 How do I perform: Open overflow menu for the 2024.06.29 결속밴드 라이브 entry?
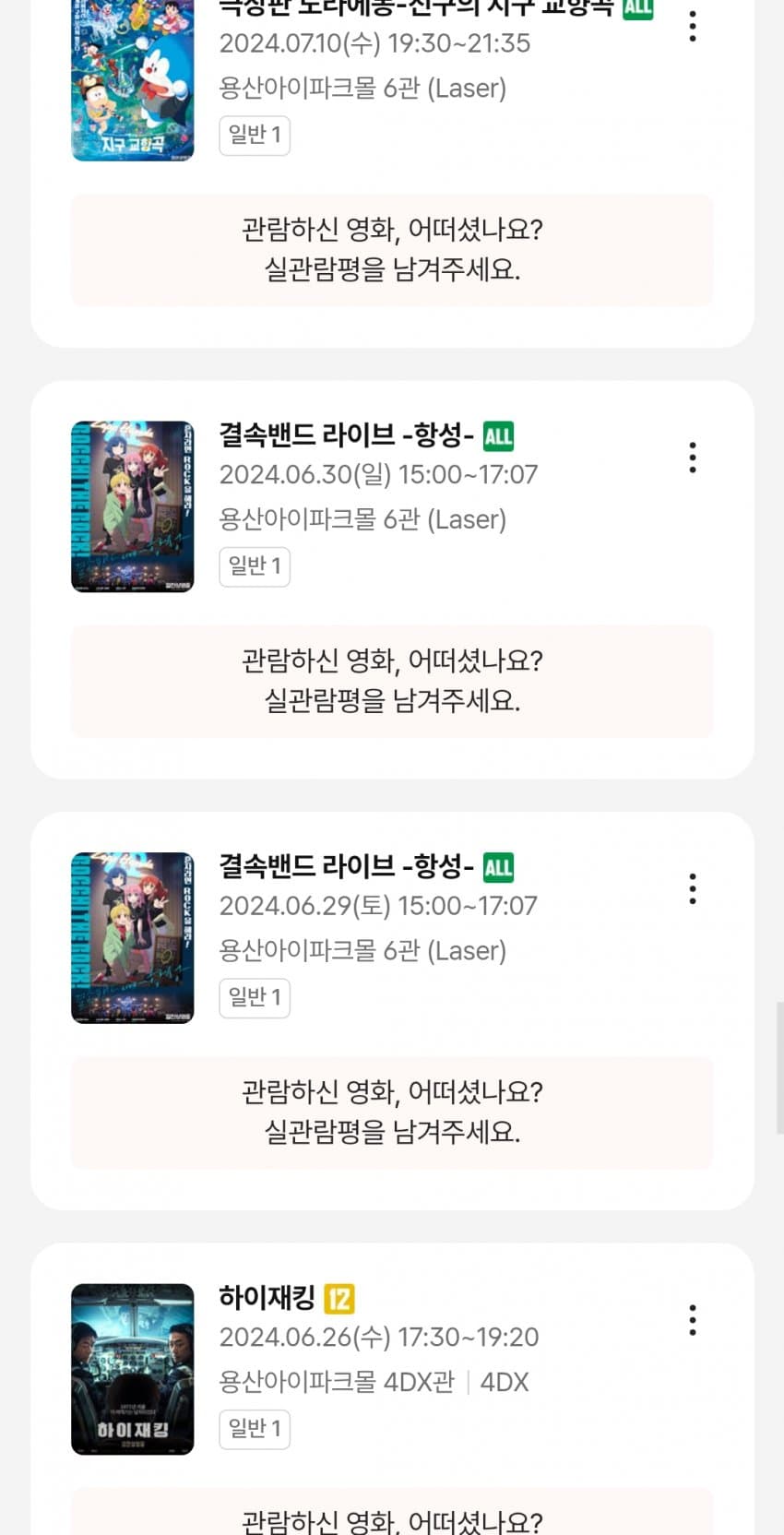pyautogui.click(x=693, y=888)
